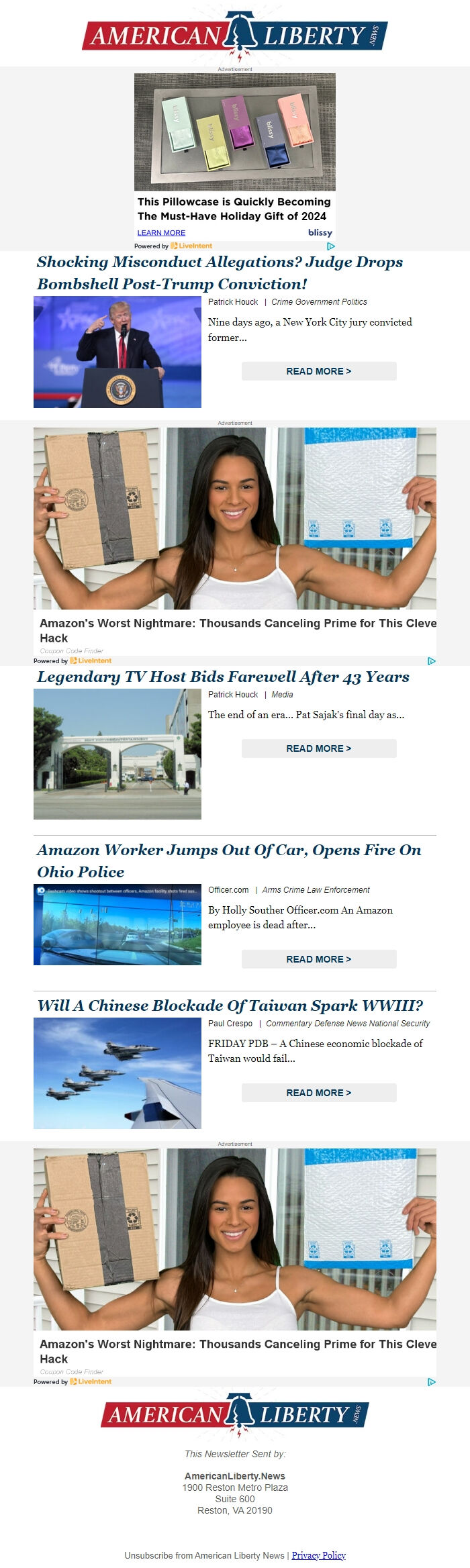470x1568 pixels.
Task: Open the AdChoices icon on the Blissy ad
Action: tap(330, 246)
